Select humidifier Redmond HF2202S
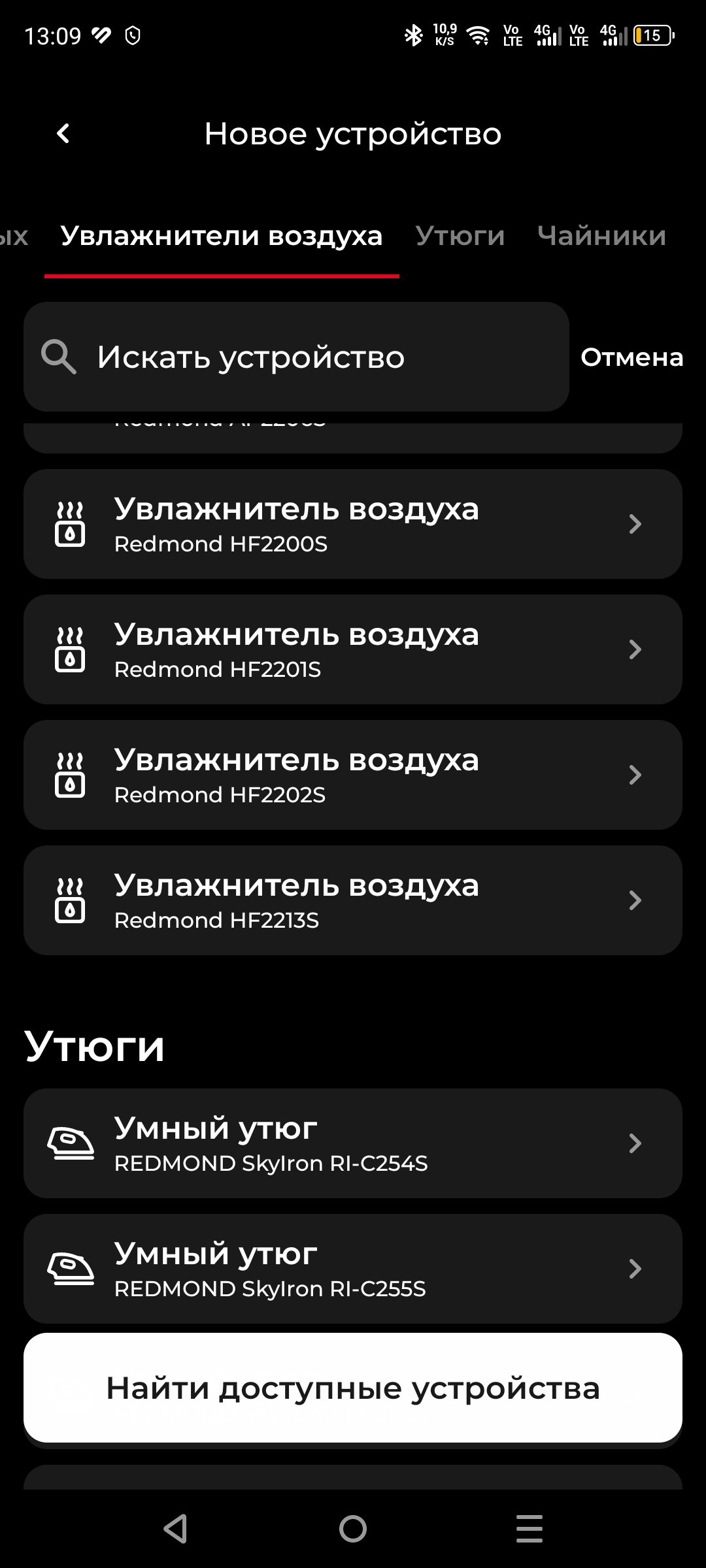The height and width of the screenshot is (1568, 706). click(x=353, y=775)
